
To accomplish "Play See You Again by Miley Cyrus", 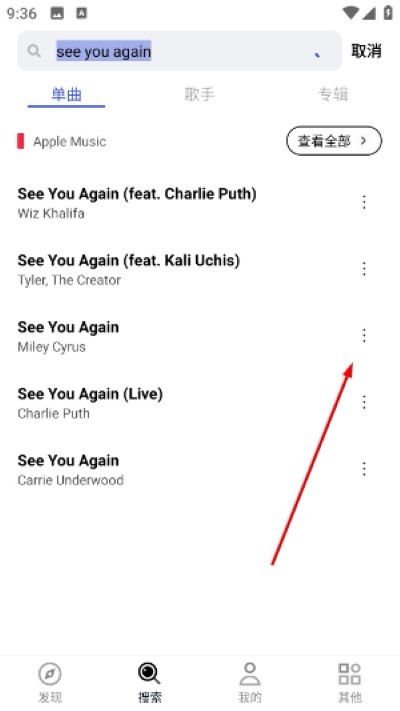I will pyautogui.click(x=181, y=336).
